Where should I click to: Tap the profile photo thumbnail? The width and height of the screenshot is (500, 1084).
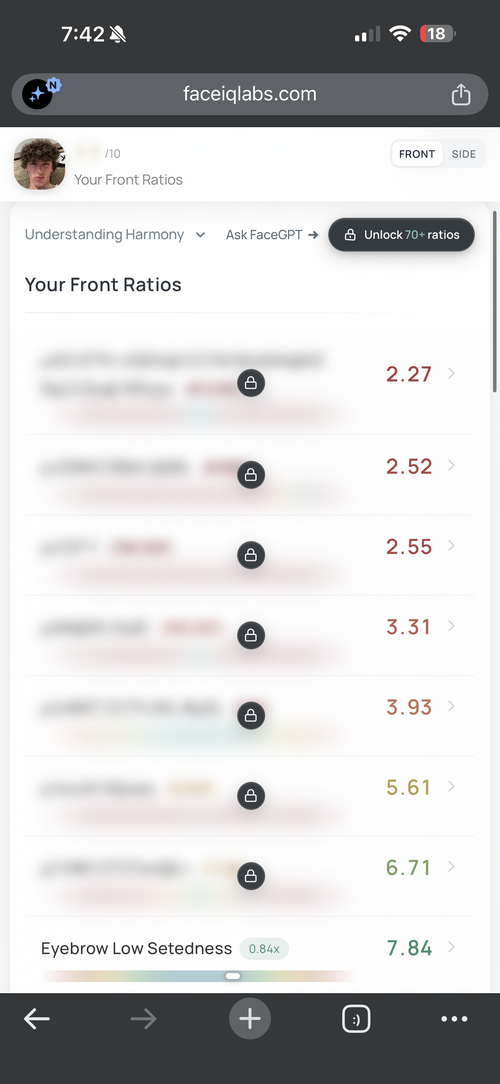click(39, 164)
